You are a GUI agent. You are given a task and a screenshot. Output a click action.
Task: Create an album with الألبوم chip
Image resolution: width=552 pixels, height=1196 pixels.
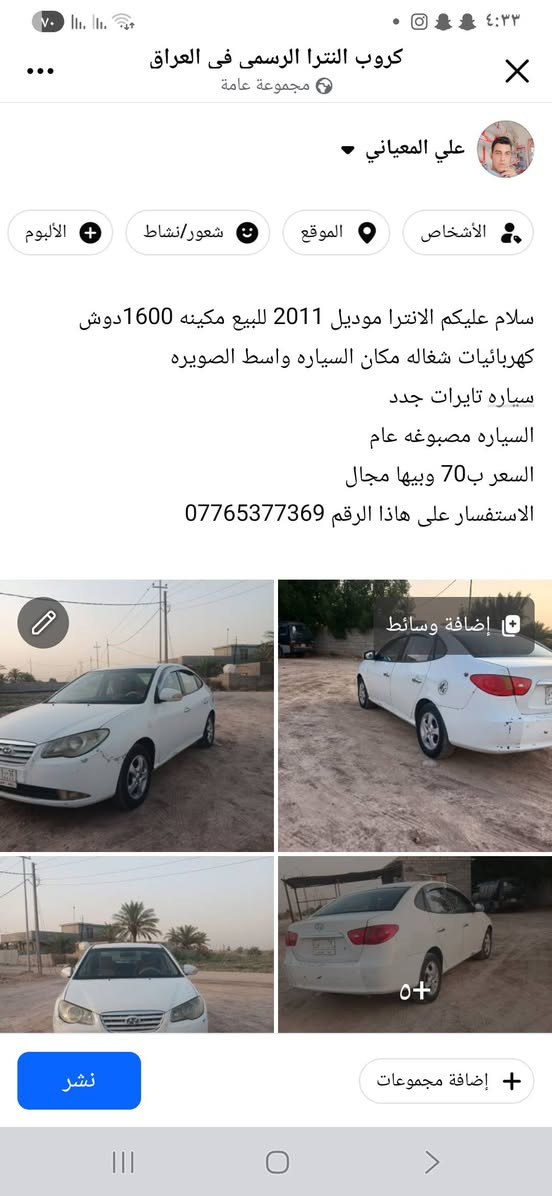(x=60, y=233)
